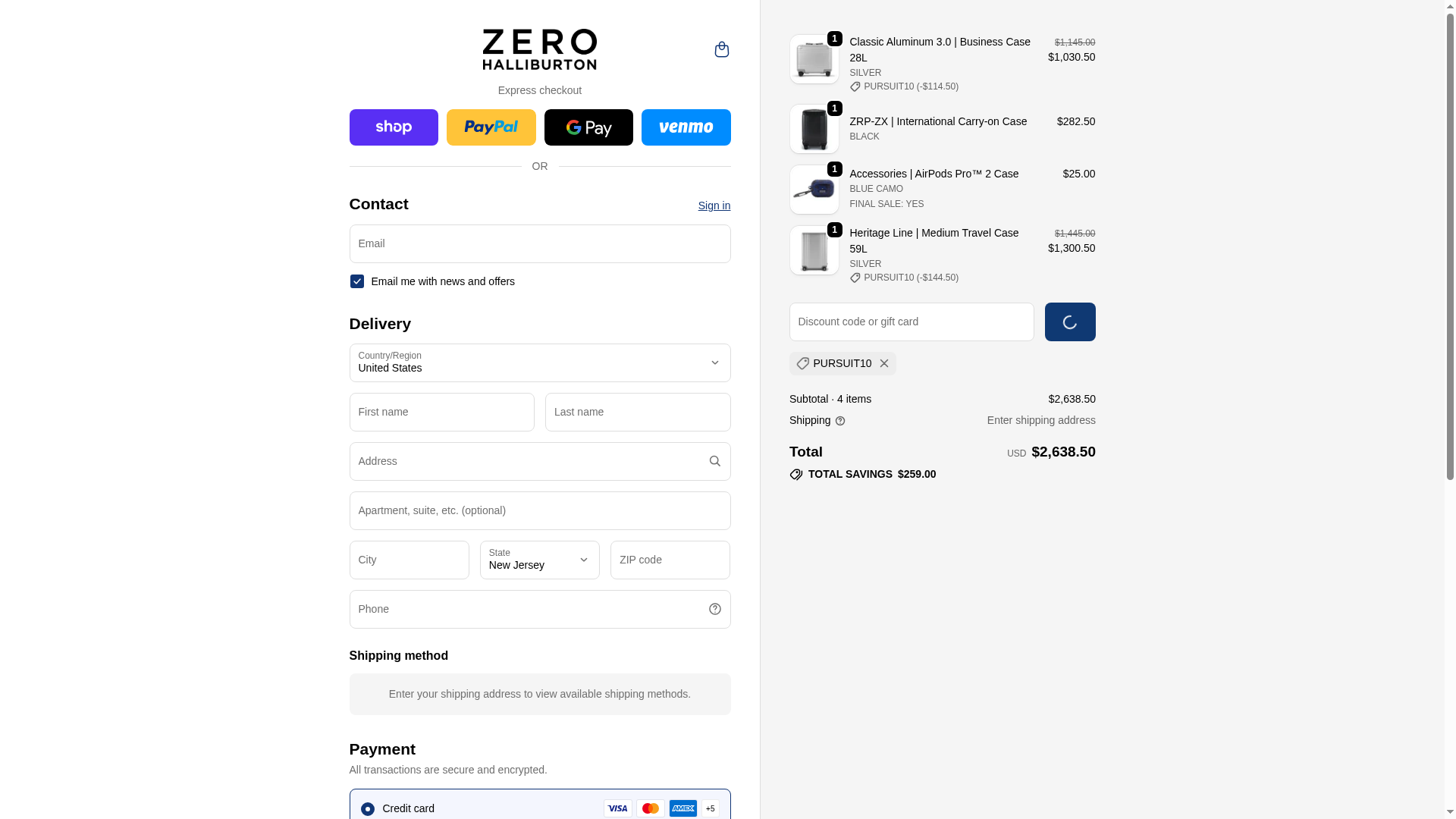This screenshot has height=819, width=1456.
Task: Pay using Venmo
Action: pos(686,127)
